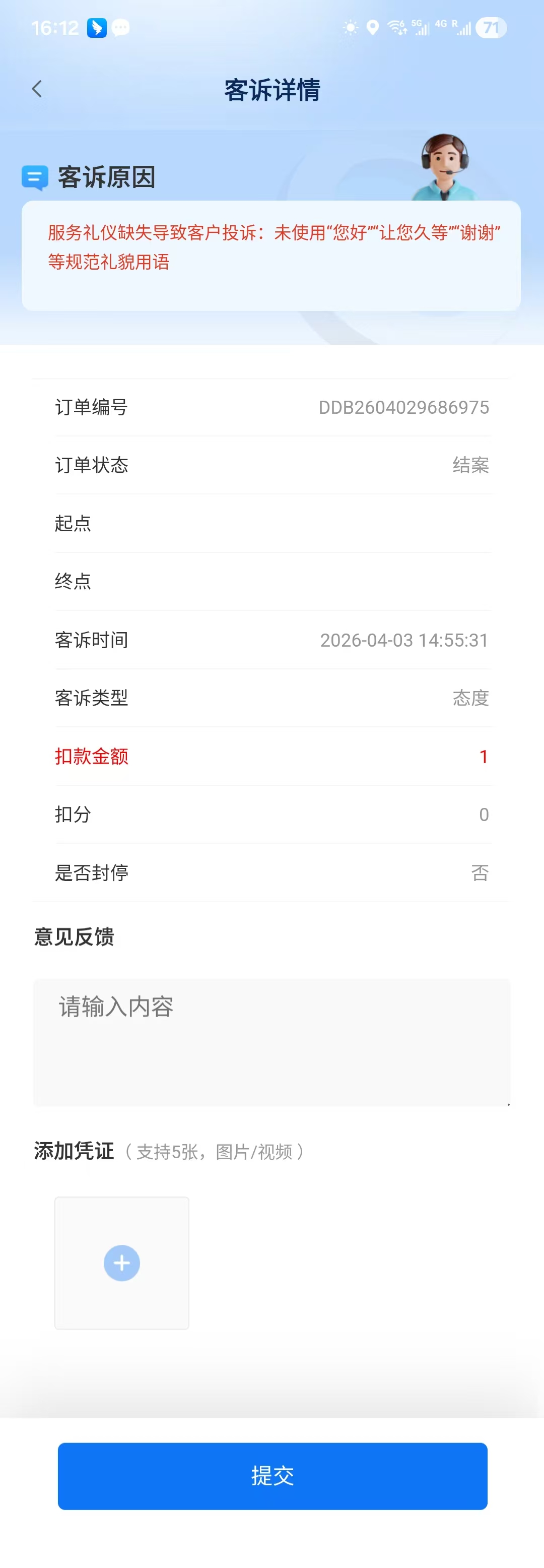544x1568 pixels.
Task: Go back from the 客诉详情 page
Action: pos(37,89)
